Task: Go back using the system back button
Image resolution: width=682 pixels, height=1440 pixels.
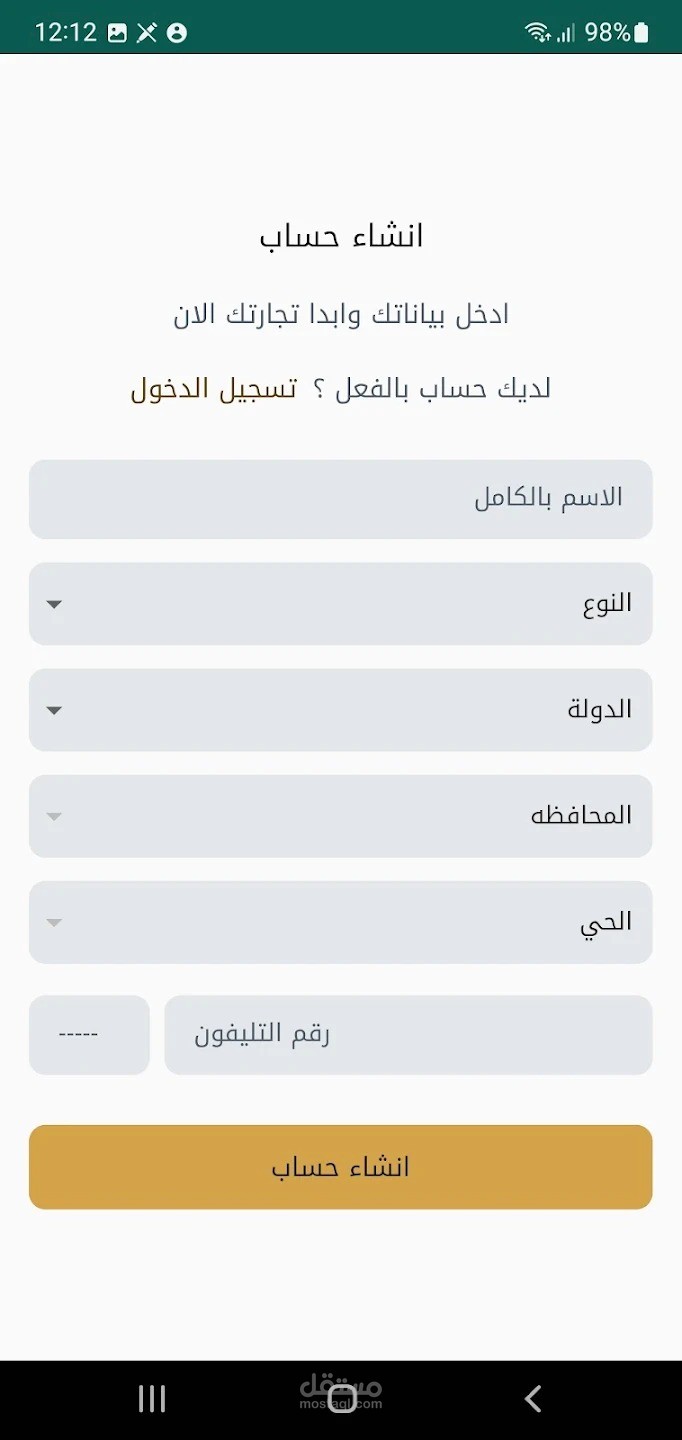Action: click(x=533, y=1399)
